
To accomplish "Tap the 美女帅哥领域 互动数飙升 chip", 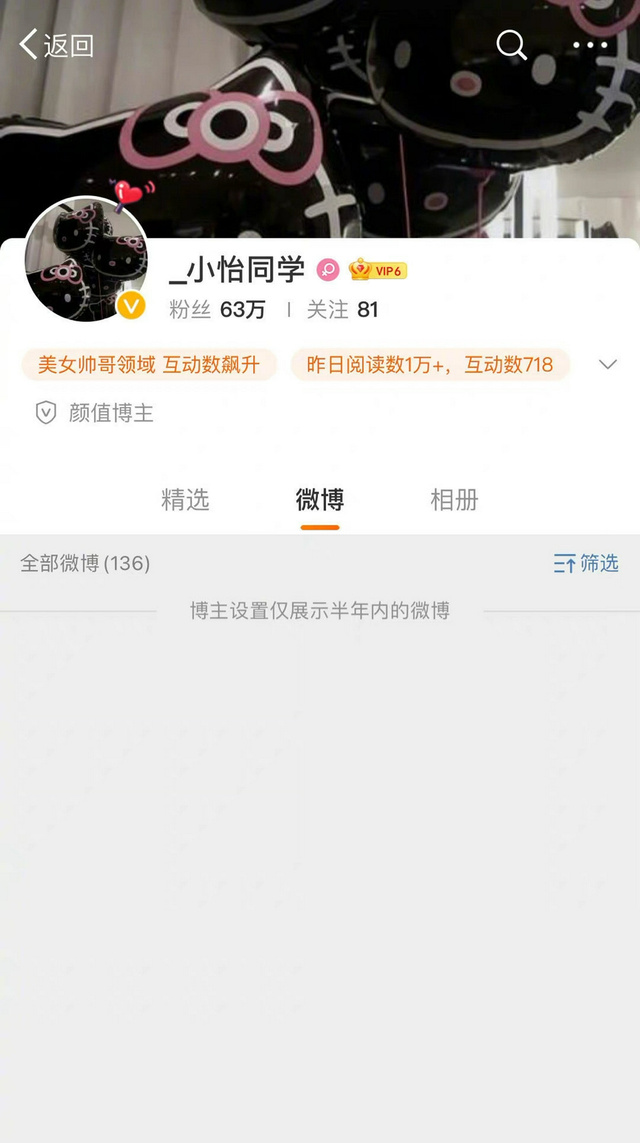I will coord(149,365).
